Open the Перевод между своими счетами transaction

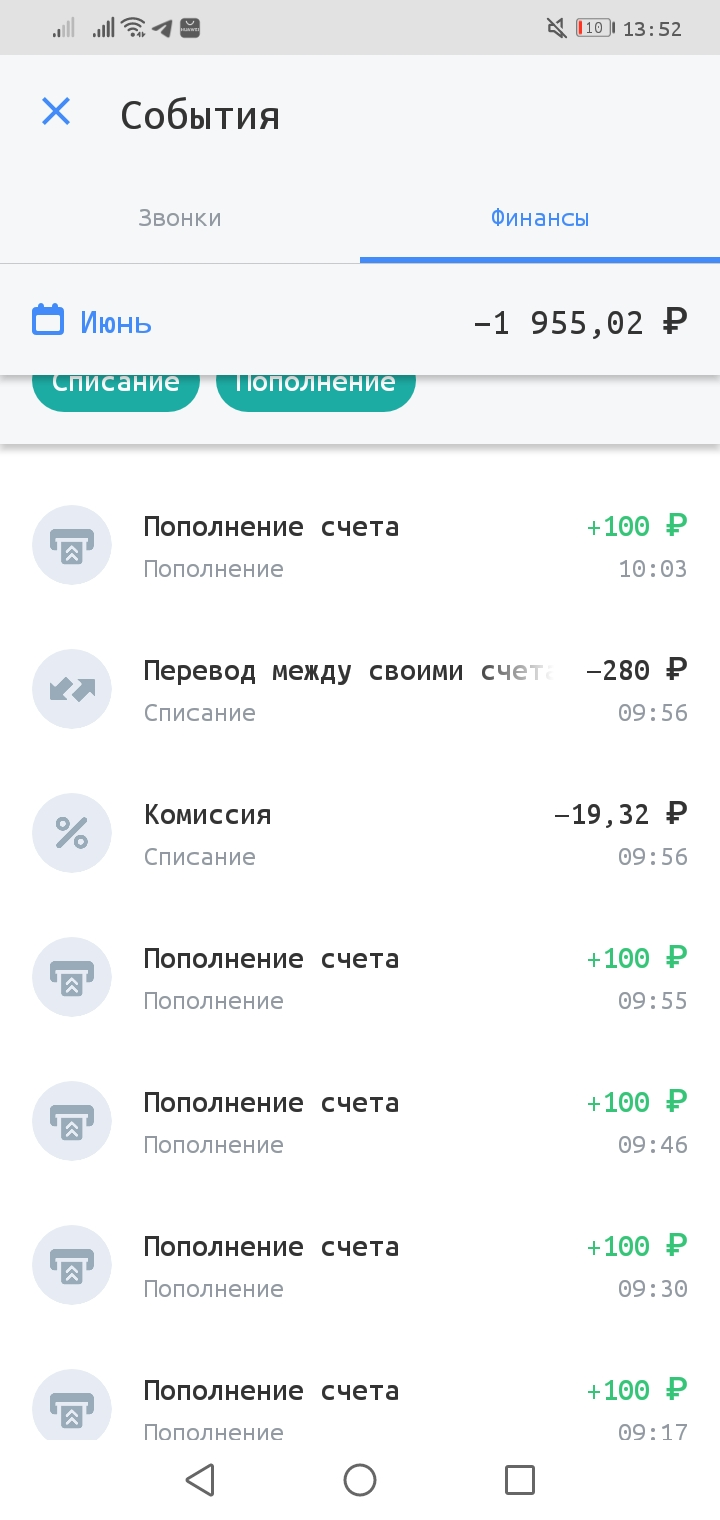pyautogui.click(x=360, y=690)
